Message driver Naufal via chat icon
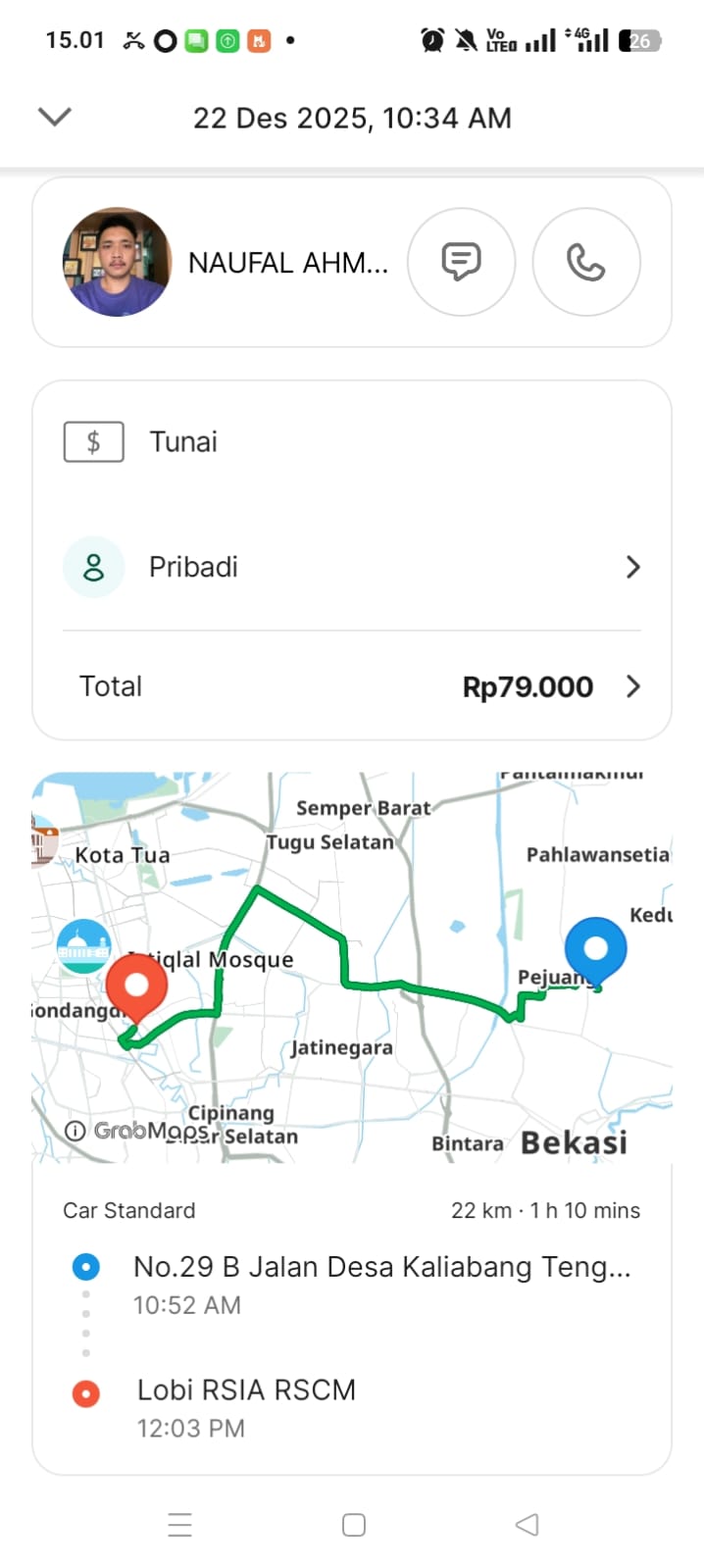704x1568 pixels. click(x=461, y=262)
